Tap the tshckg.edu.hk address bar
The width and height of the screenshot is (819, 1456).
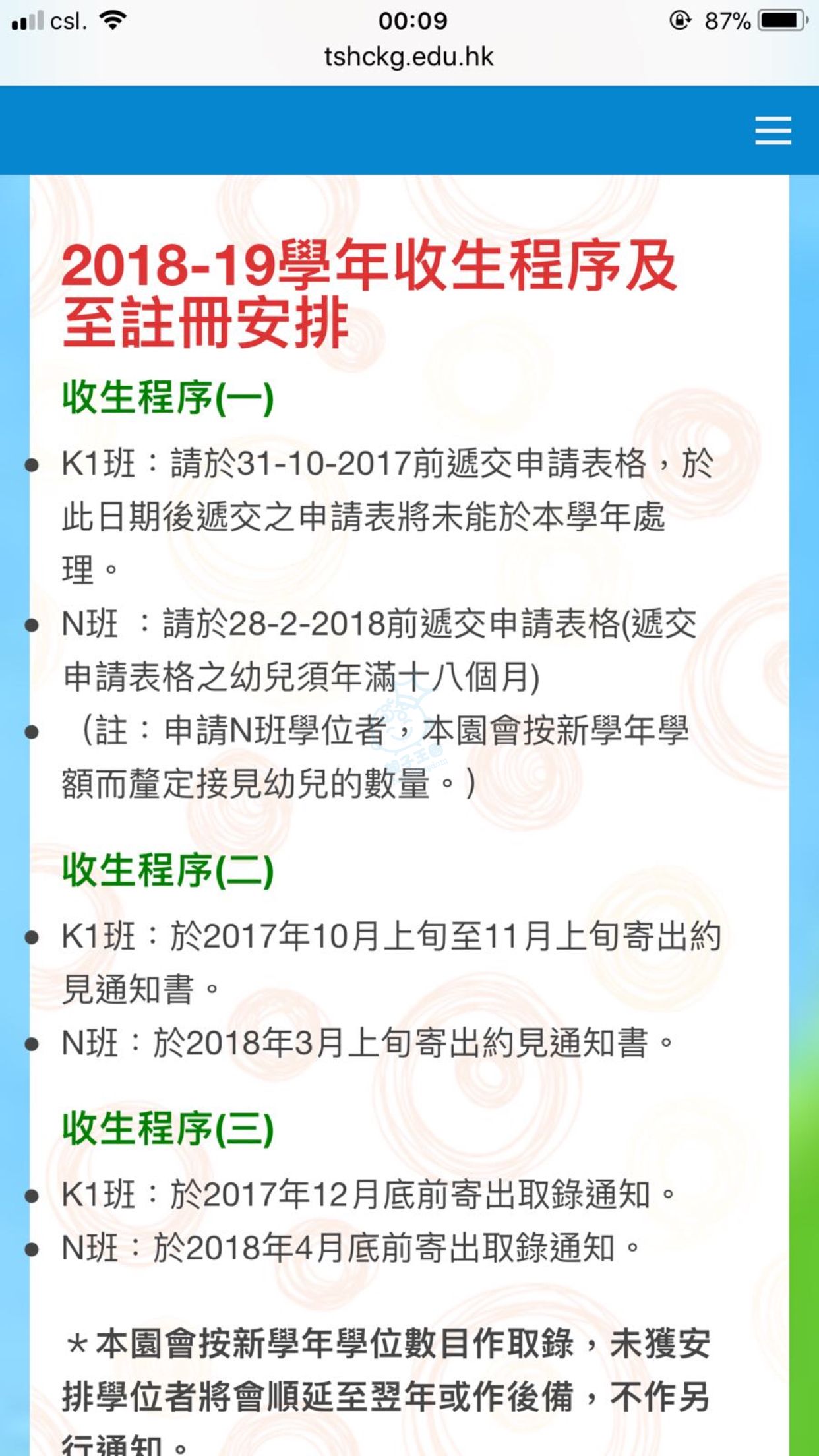409,57
